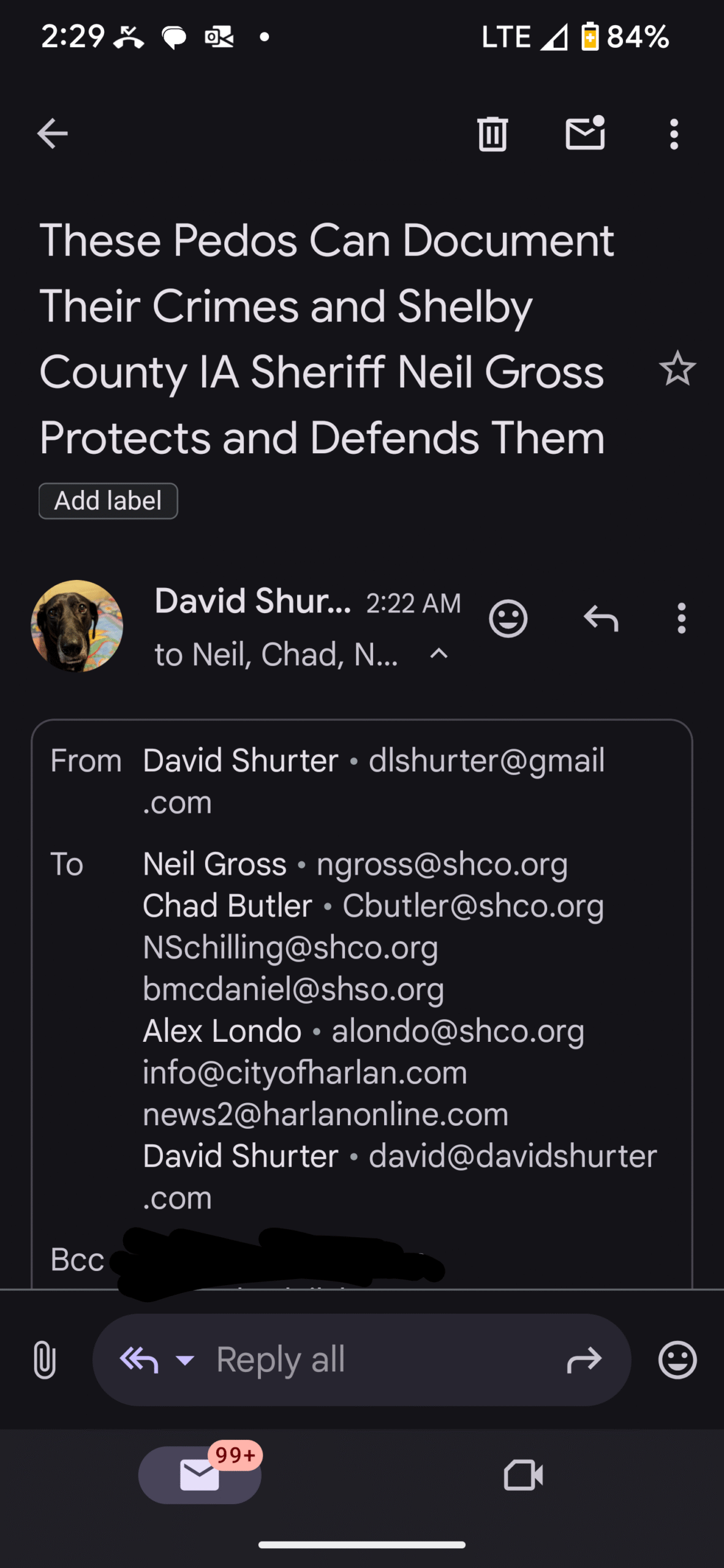Forward this email with the forward arrow

point(584,1360)
